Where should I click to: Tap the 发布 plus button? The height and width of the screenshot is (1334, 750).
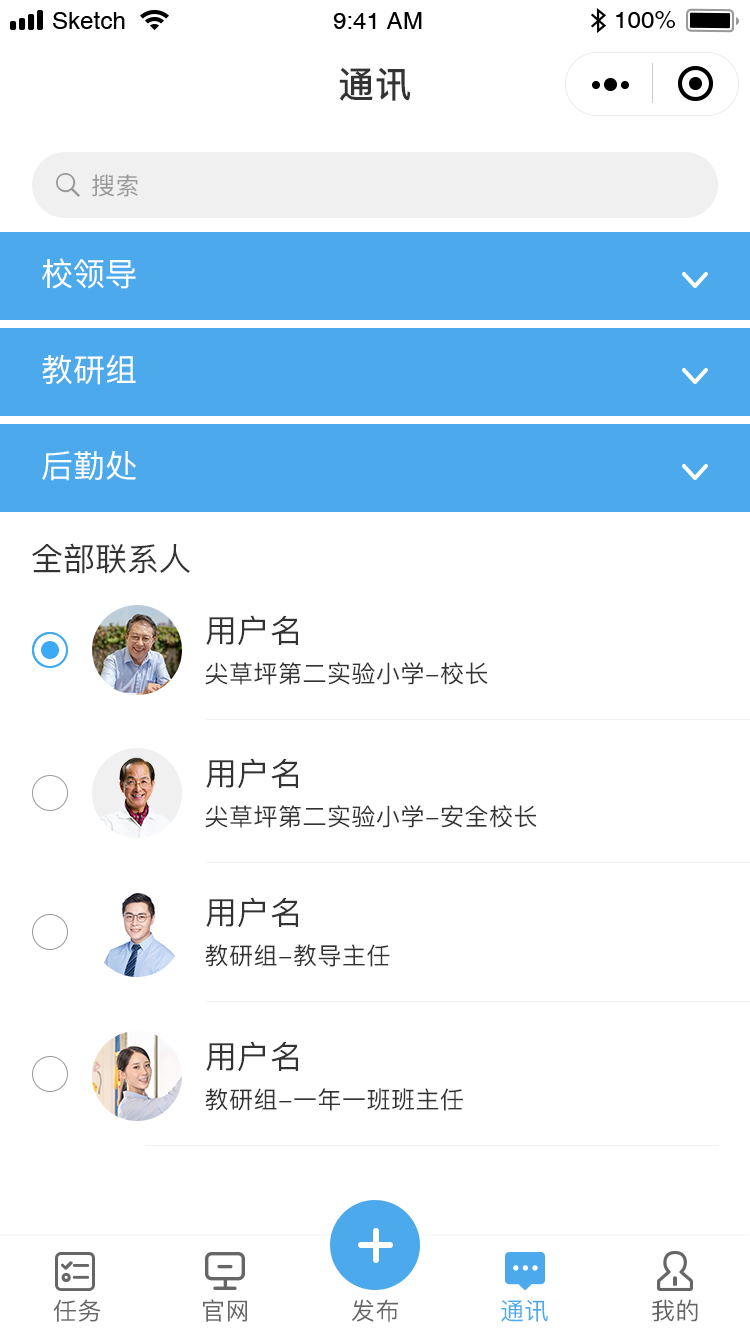point(375,1245)
